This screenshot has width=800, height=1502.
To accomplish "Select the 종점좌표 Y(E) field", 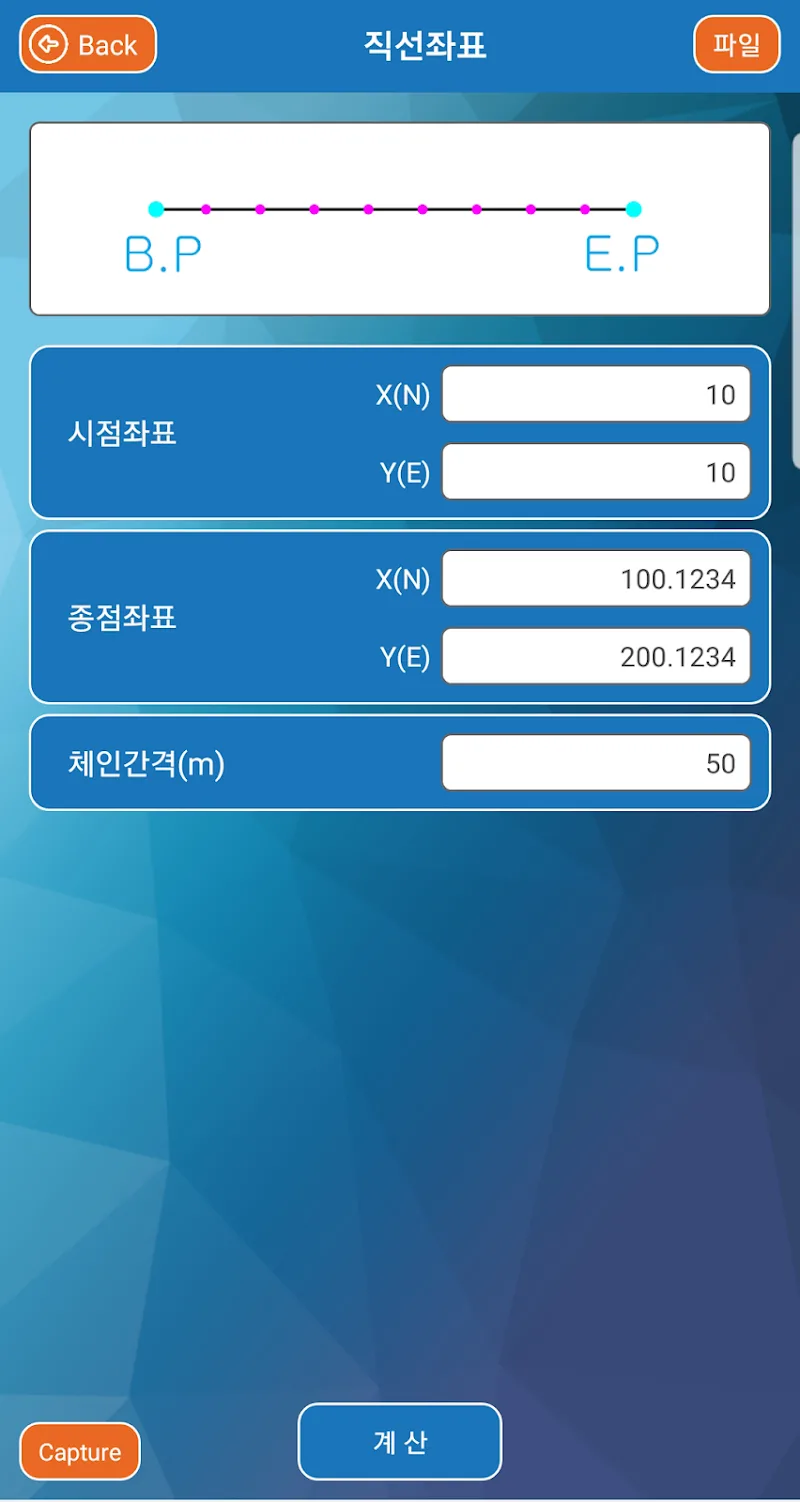I will pyautogui.click(x=596, y=657).
